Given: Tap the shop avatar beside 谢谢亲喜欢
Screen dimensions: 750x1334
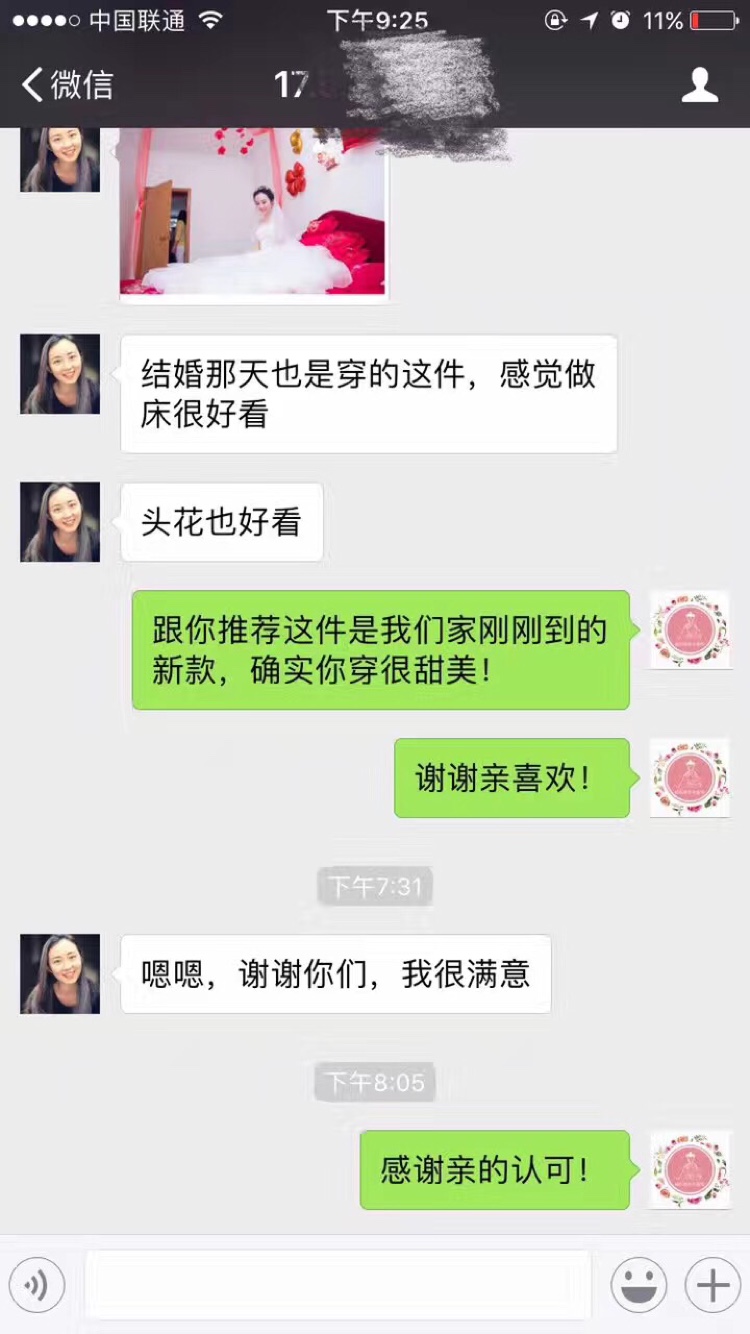Looking at the screenshot, I should point(690,778).
